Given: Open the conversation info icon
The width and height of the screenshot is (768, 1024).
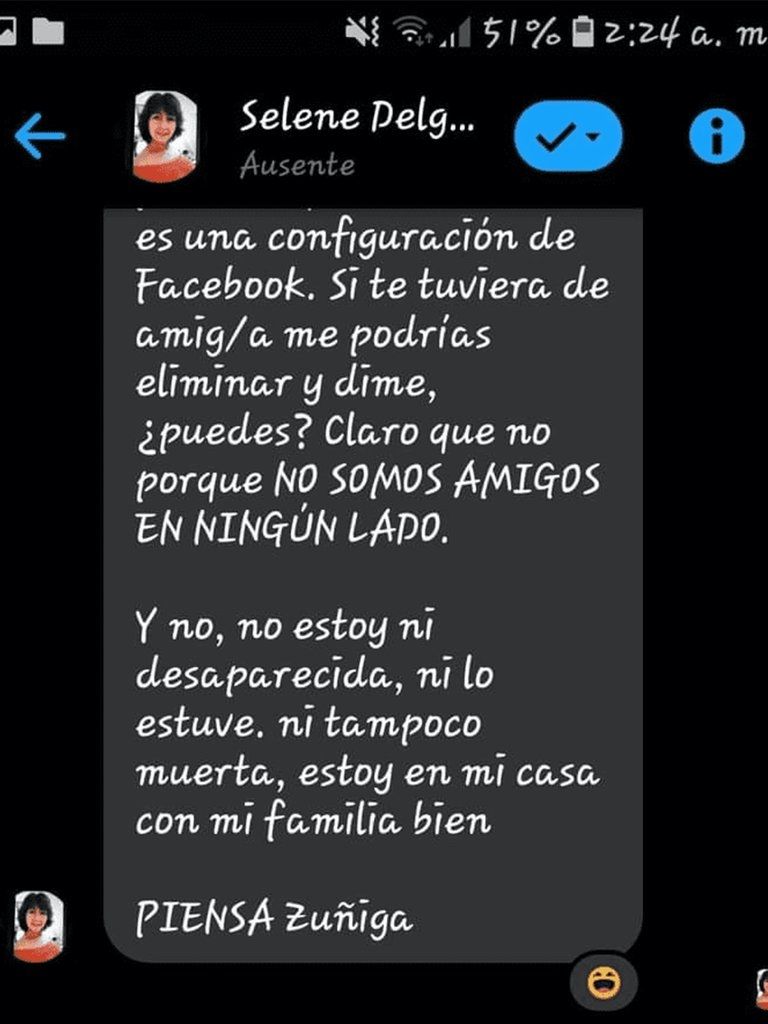Looking at the screenshot, I should (716, 135).
